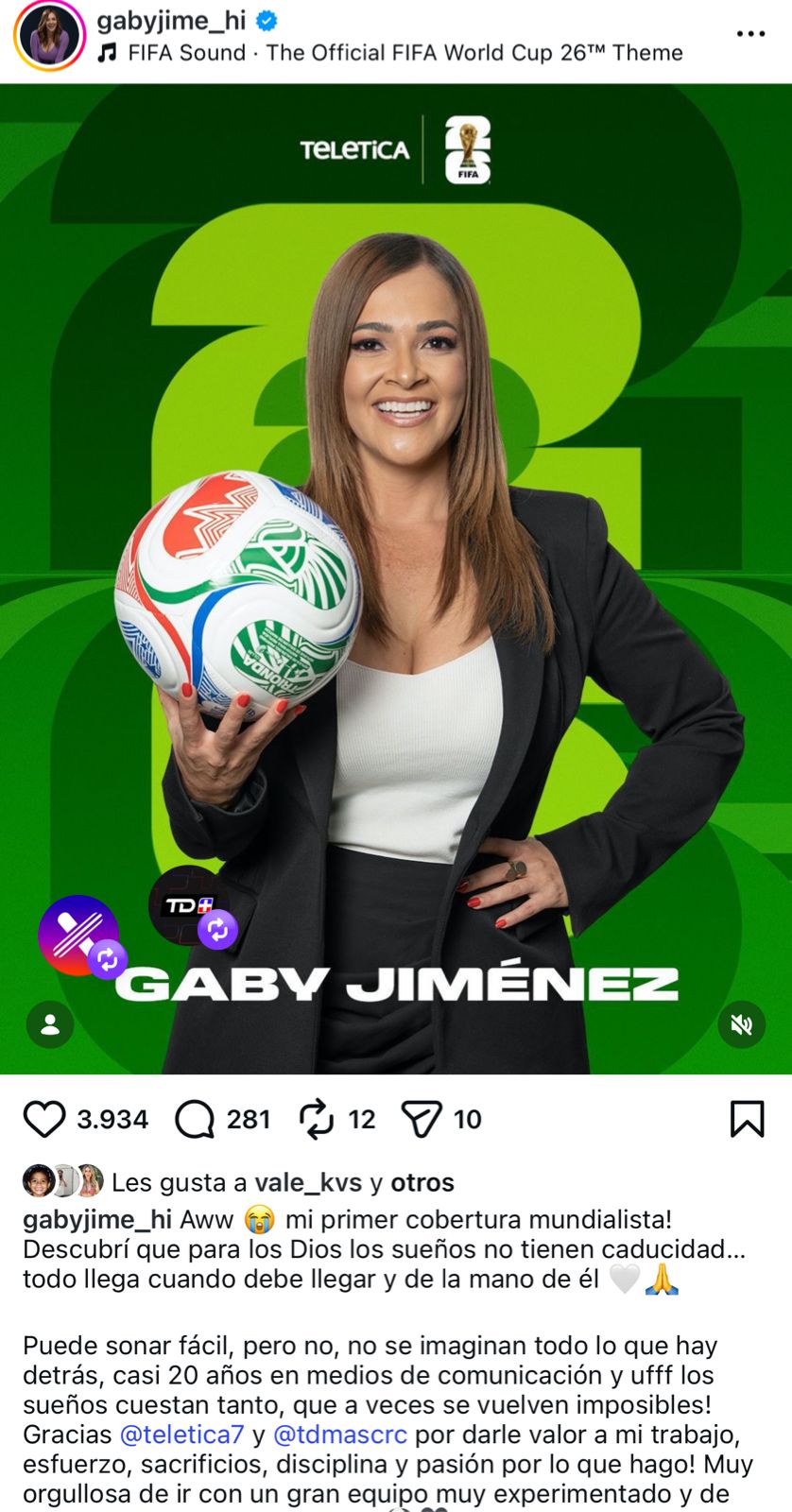Screen dimensions: 792x1512
Task: Open the gabyjime_hi username in header
Action: coord(171,21)
